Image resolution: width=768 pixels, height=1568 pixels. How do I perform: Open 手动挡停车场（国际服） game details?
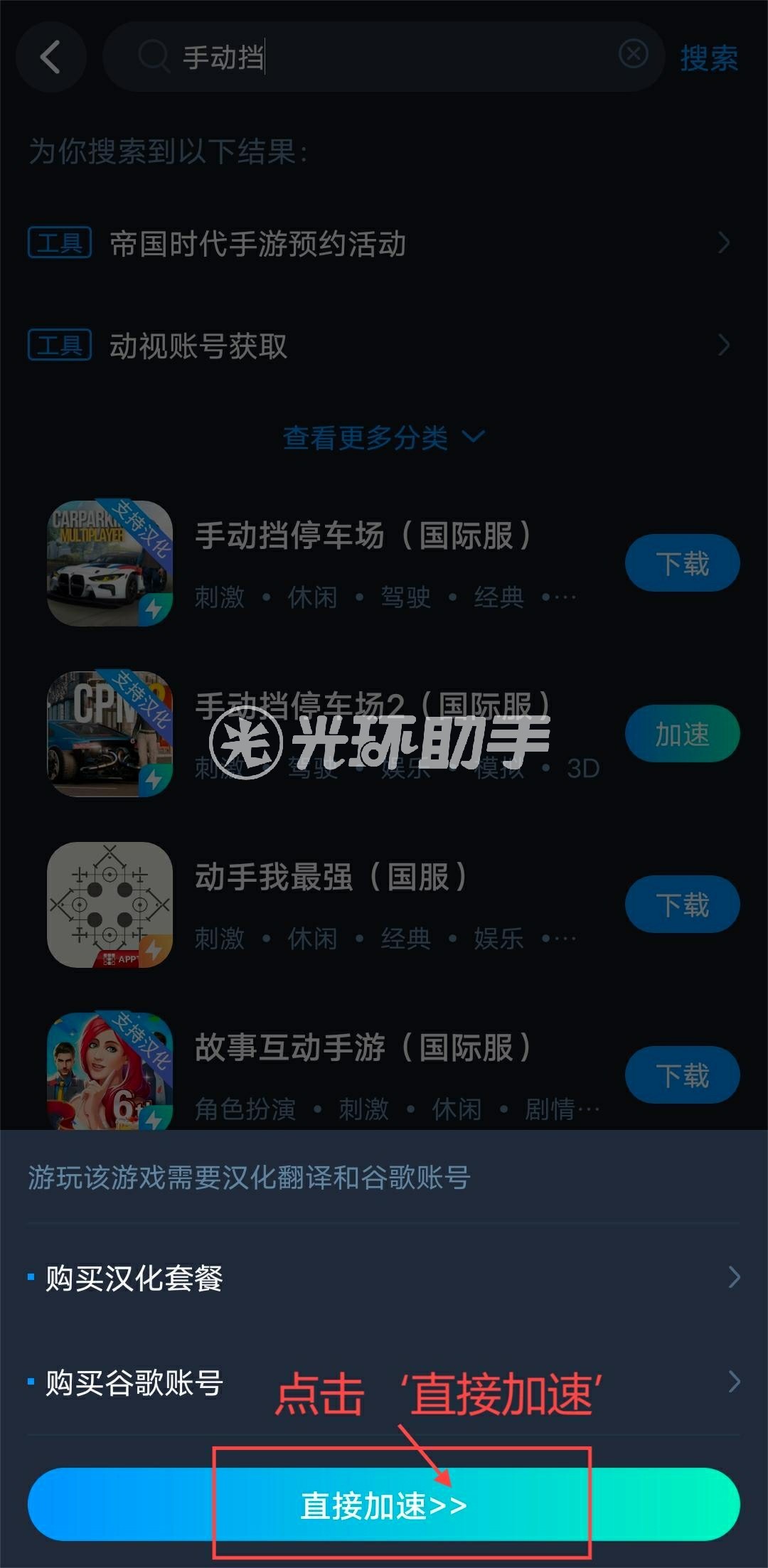[361, 535]
